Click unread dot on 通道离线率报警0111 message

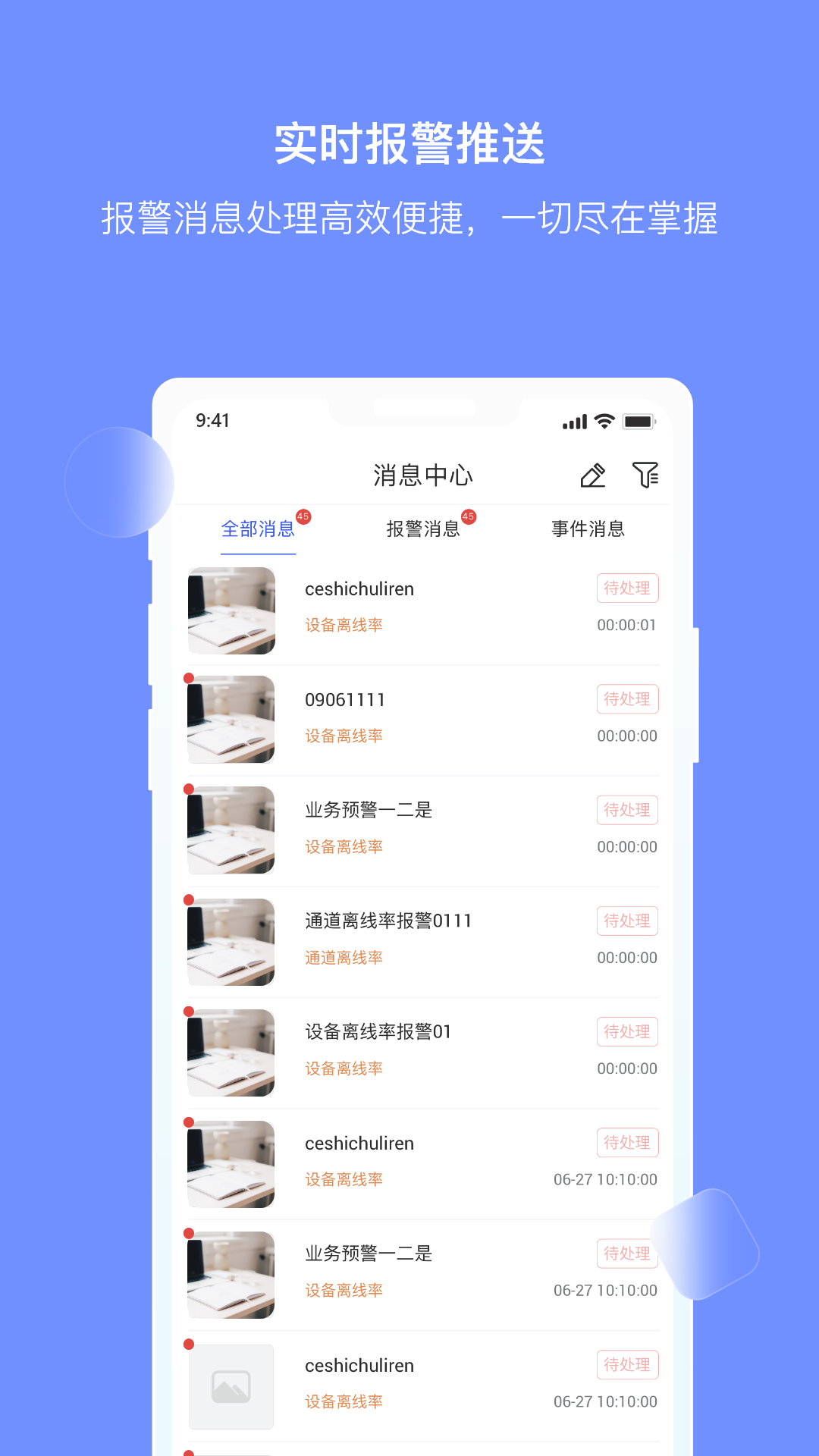point(188,899)
